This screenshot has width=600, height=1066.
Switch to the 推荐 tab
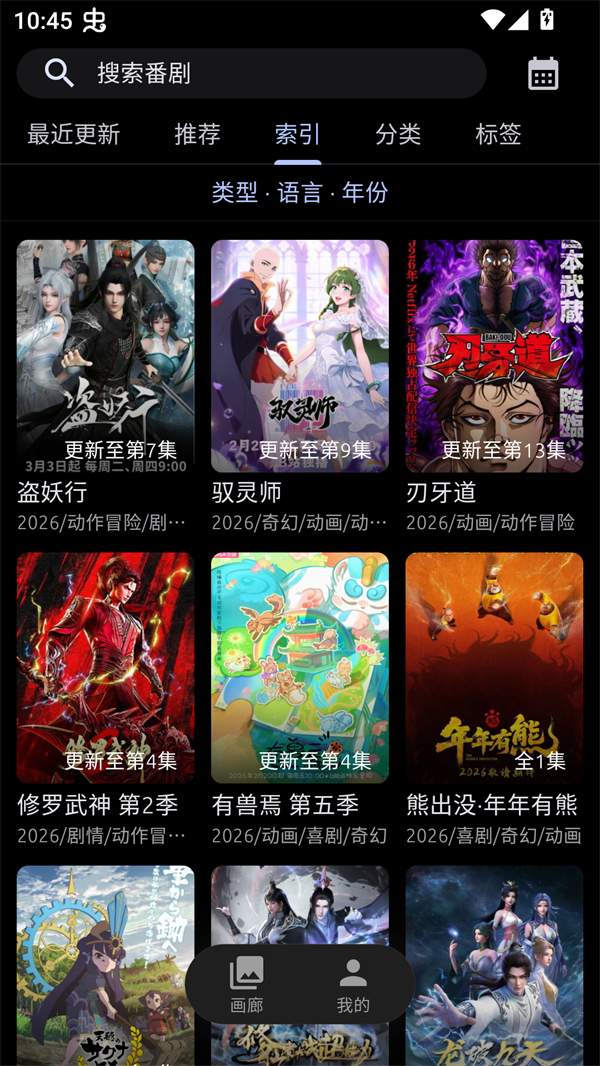pos(197,134)
